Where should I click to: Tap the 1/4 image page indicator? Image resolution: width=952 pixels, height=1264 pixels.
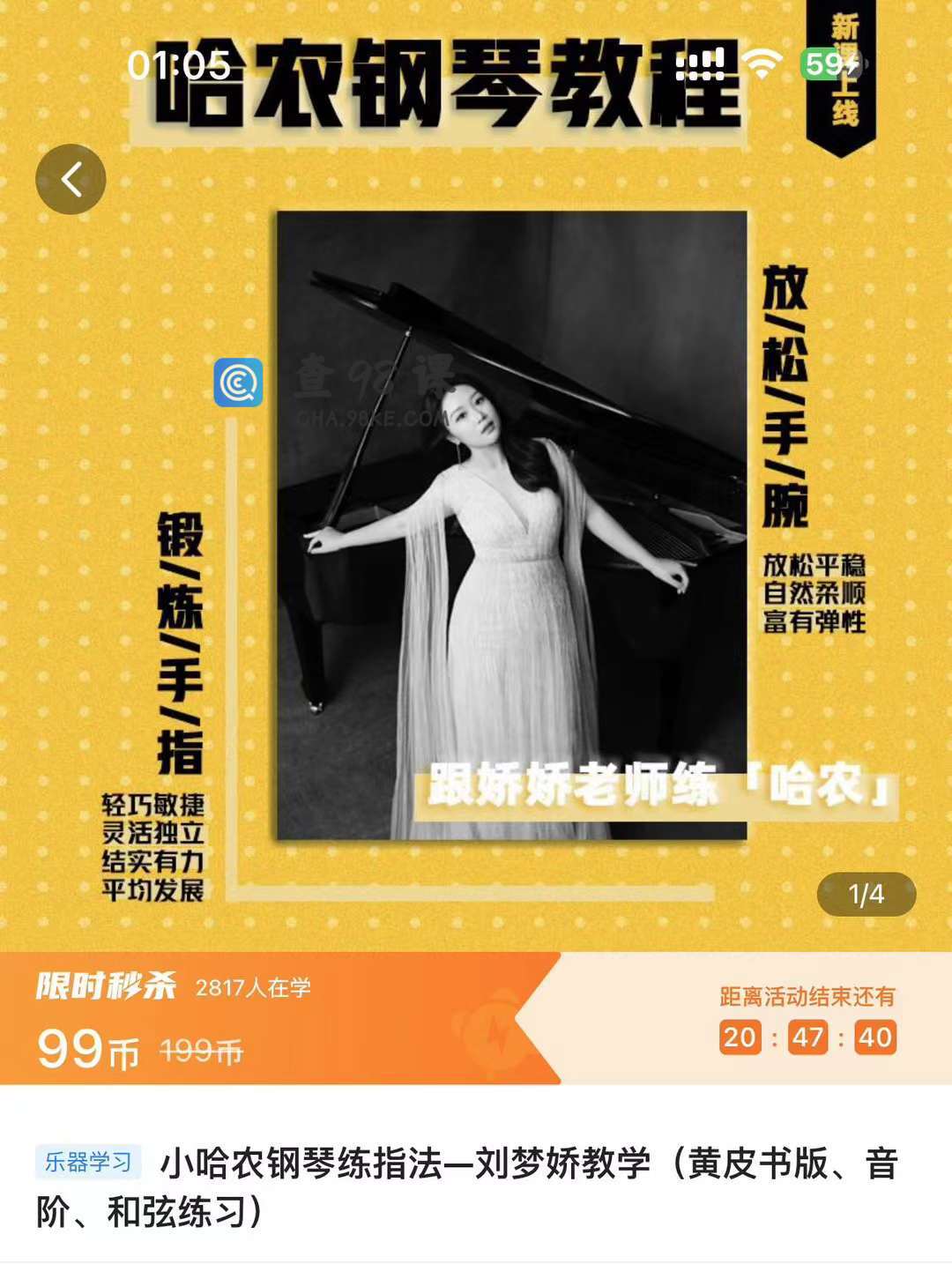[x=866, y=895]
